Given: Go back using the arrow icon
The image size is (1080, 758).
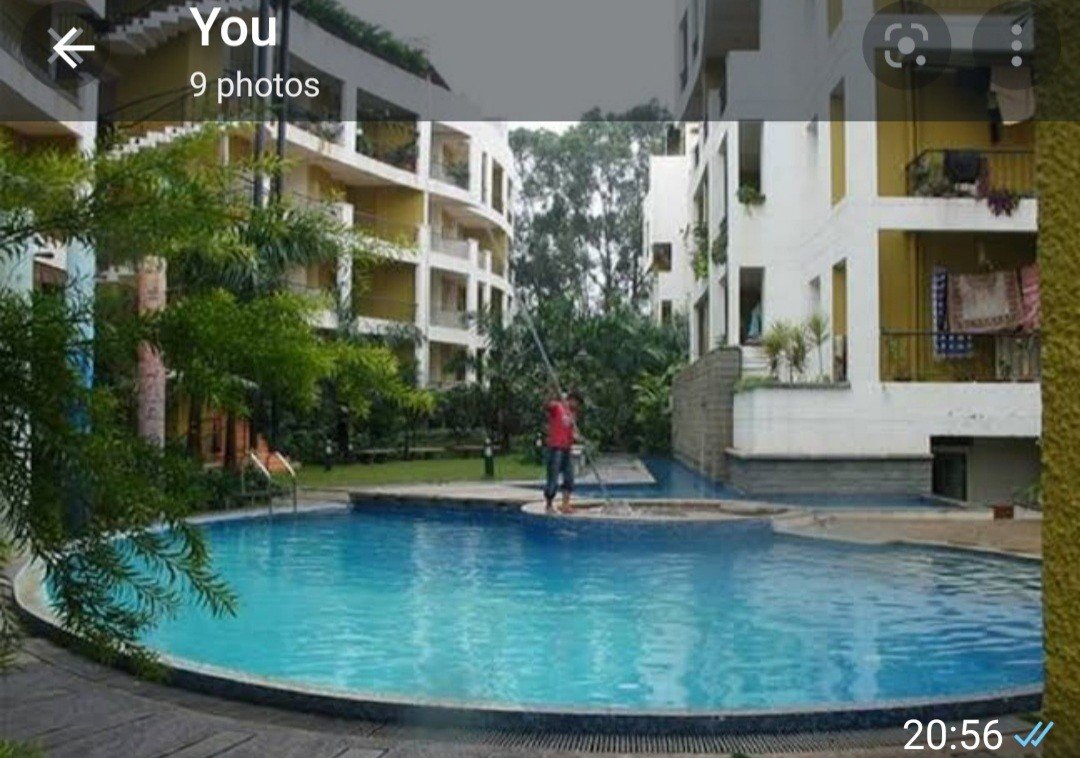Looking at the screenshot, I should [x=71, y=47].
